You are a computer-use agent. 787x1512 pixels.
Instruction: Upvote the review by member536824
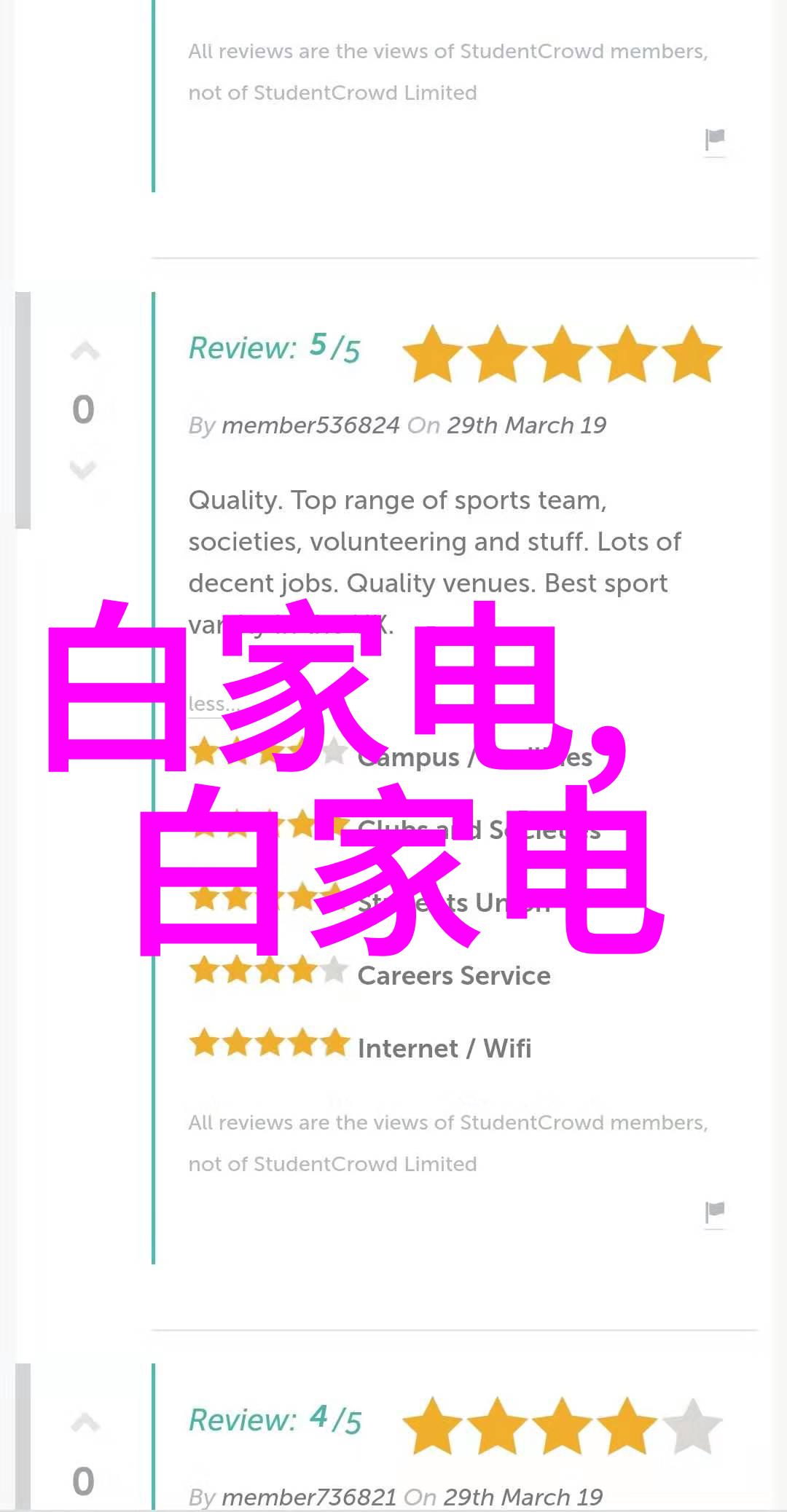[85, 352]
